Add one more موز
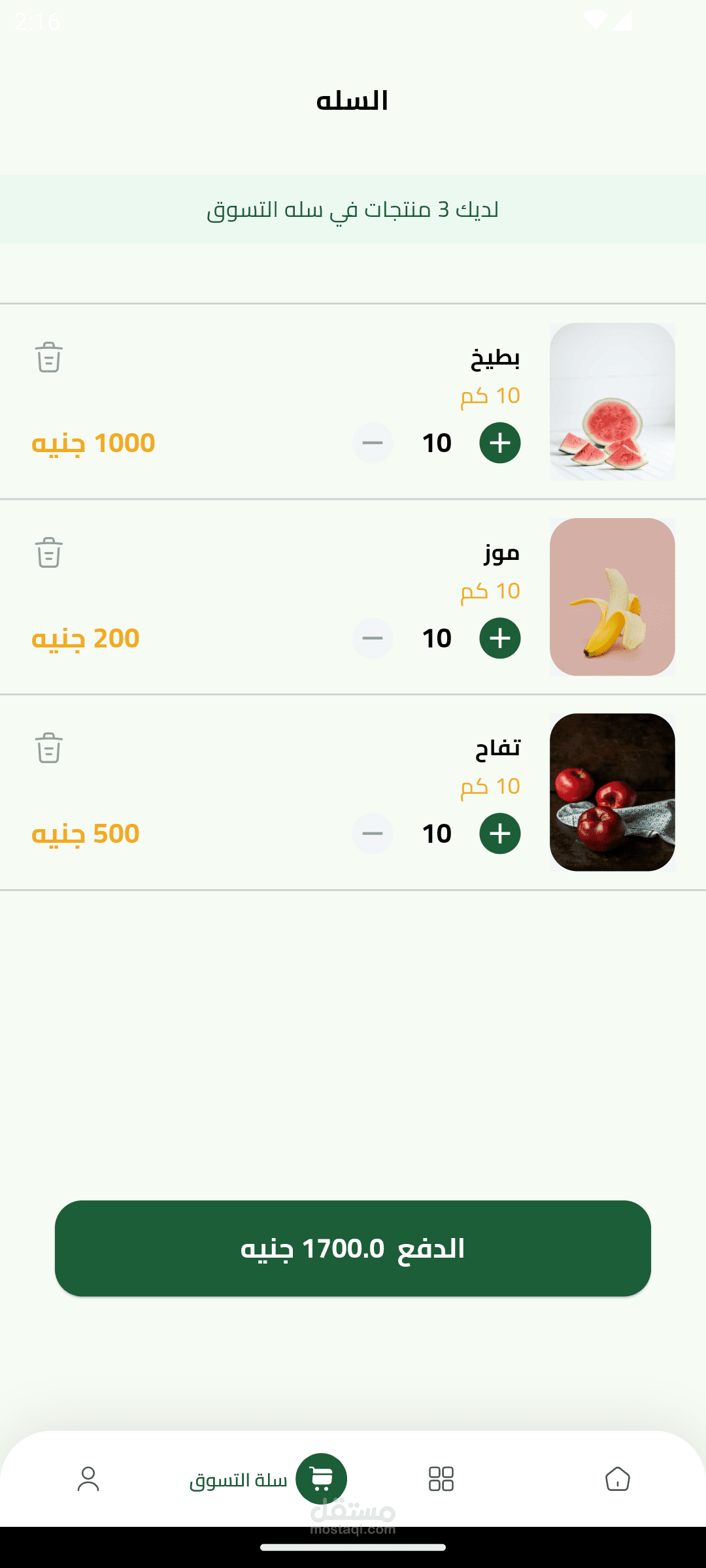The width and height of the screenshot is (706, 1568). coord(500,638)
